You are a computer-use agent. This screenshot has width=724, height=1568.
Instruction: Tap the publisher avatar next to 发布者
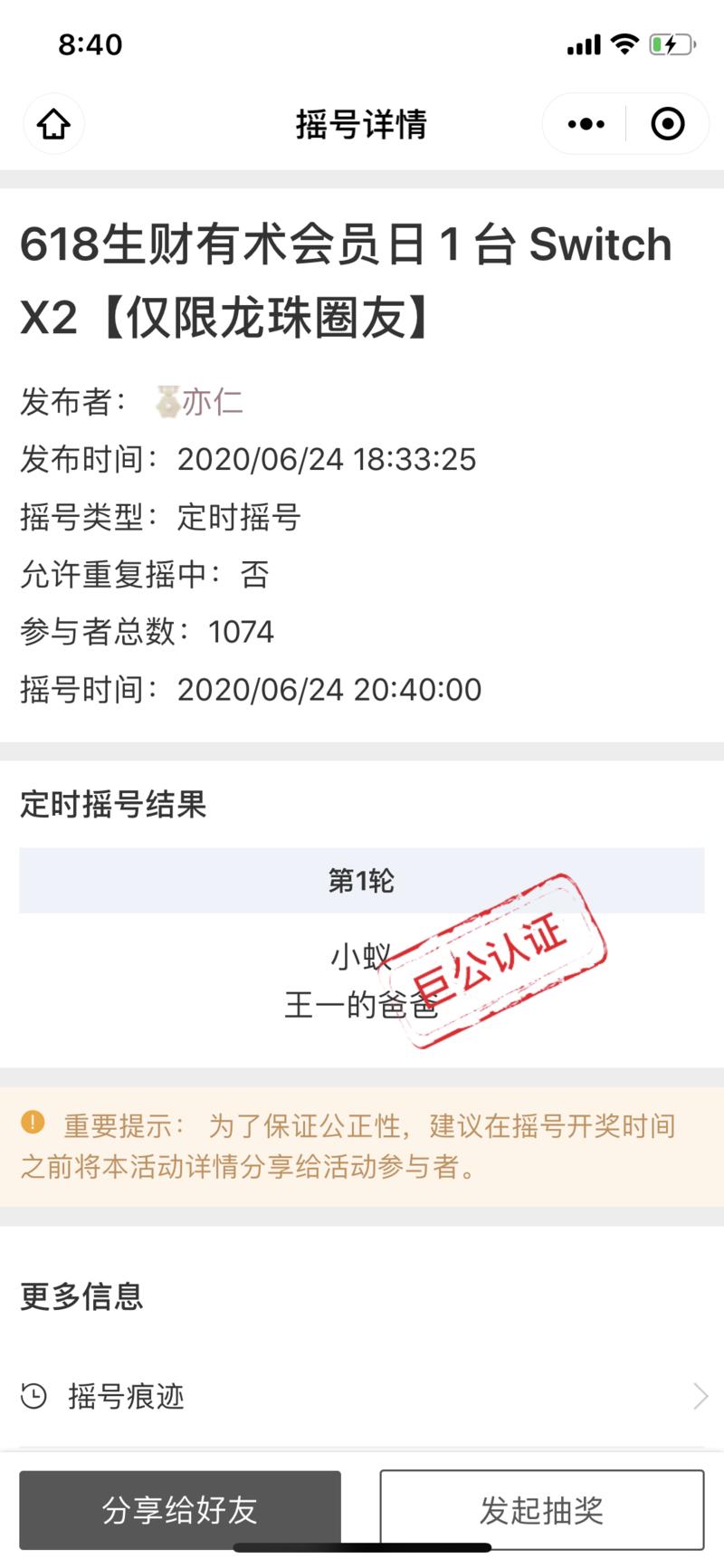[168, 401]
